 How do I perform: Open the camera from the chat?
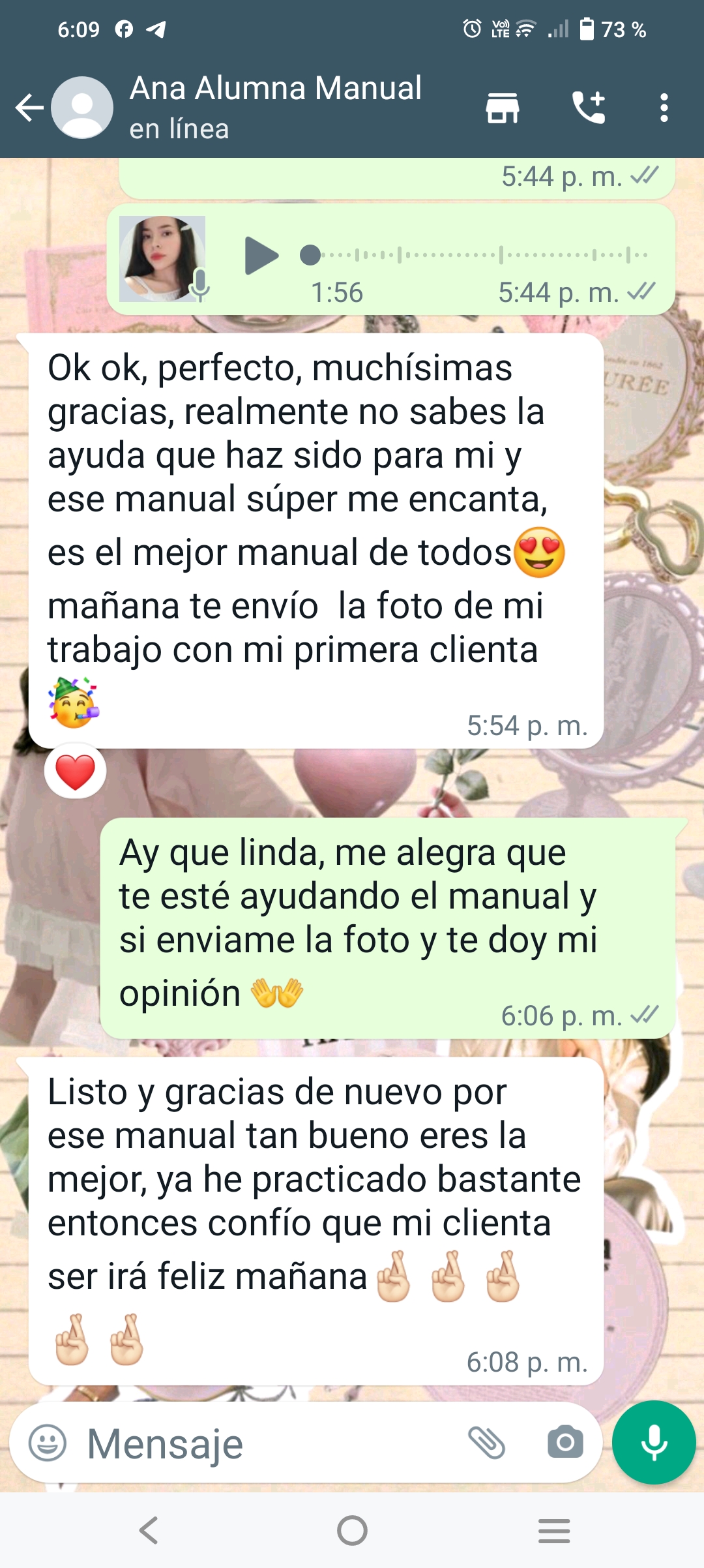click(x=565, y=1442)
